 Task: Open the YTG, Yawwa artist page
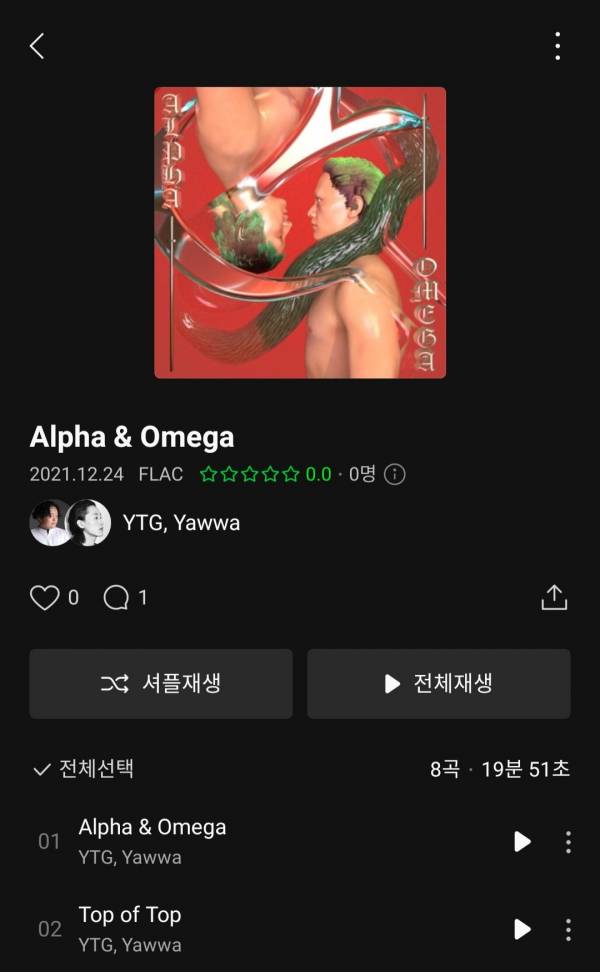pyautogui.click(x=180, y=522)
